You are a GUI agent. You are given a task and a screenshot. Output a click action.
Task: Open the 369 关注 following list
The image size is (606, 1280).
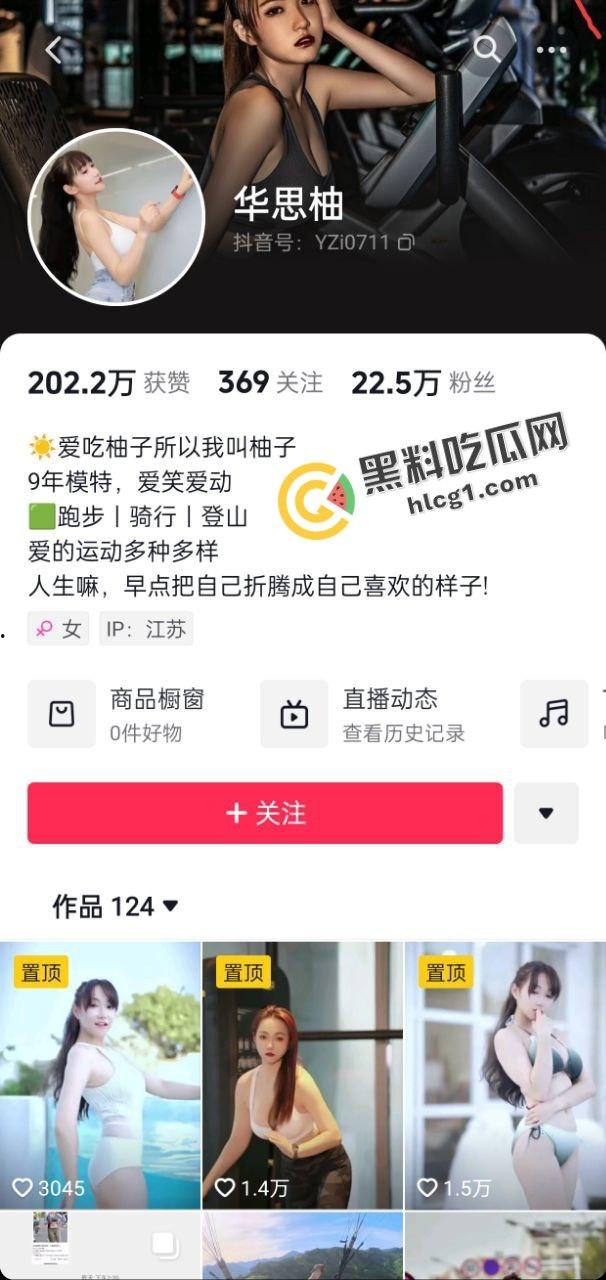pos(270,382)
